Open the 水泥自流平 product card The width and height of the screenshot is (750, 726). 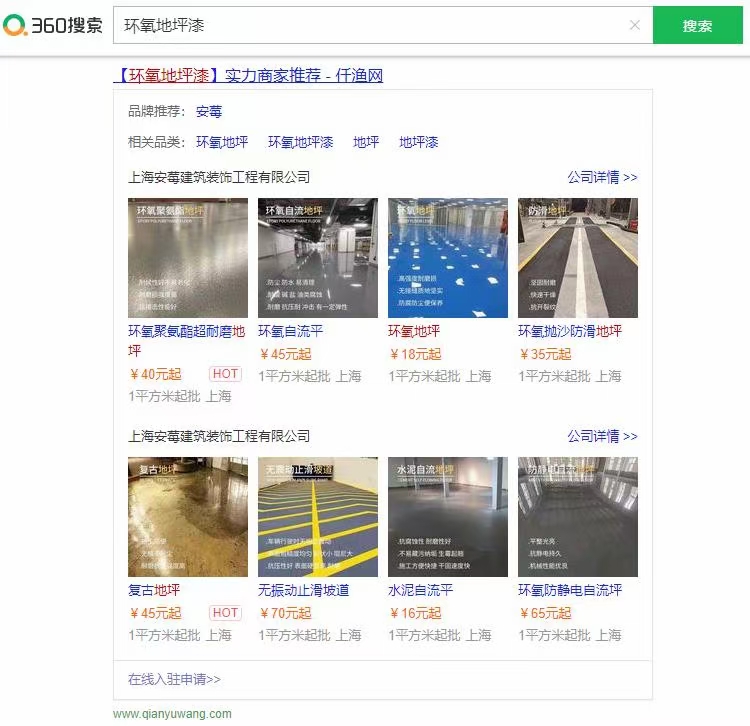(448, 517)
